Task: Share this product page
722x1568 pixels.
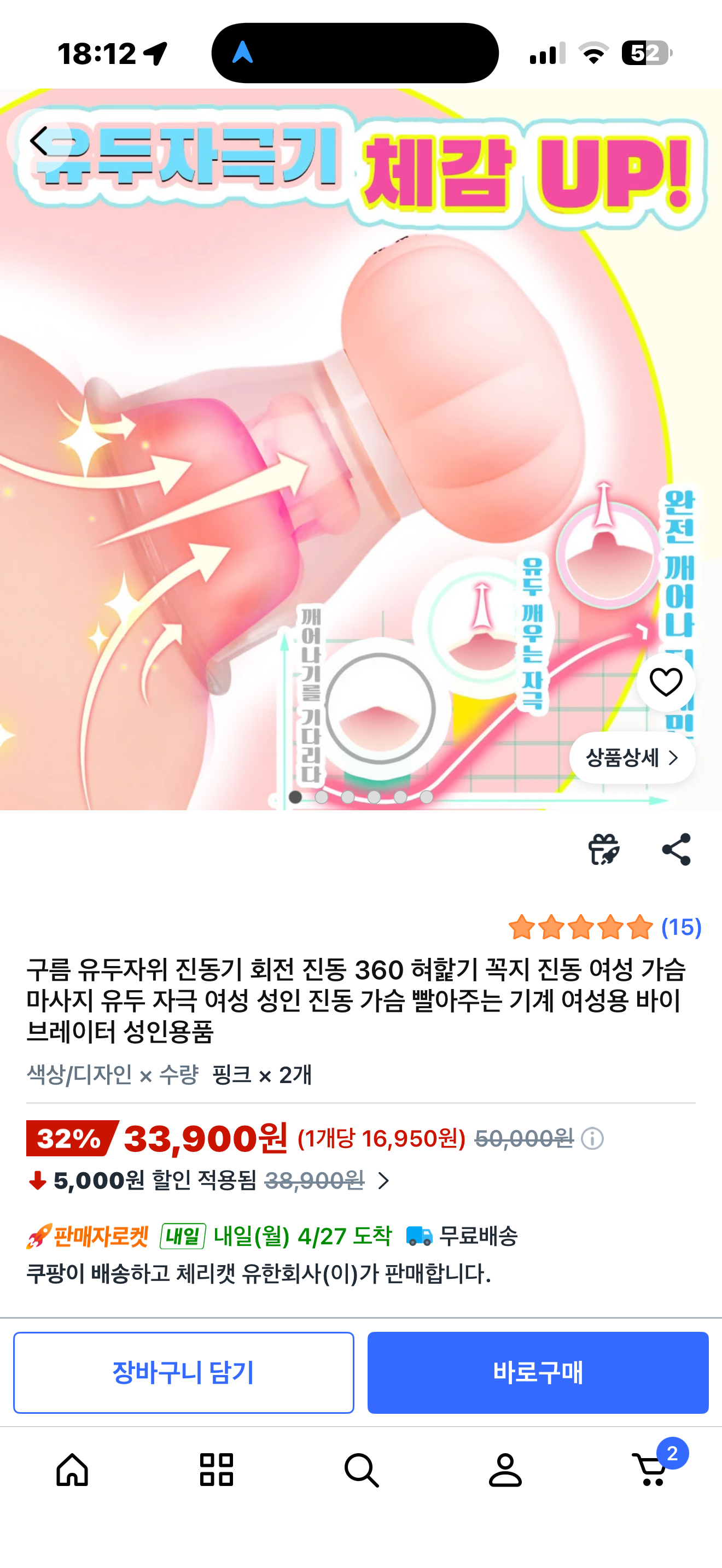Action: (x=676, y=849)
